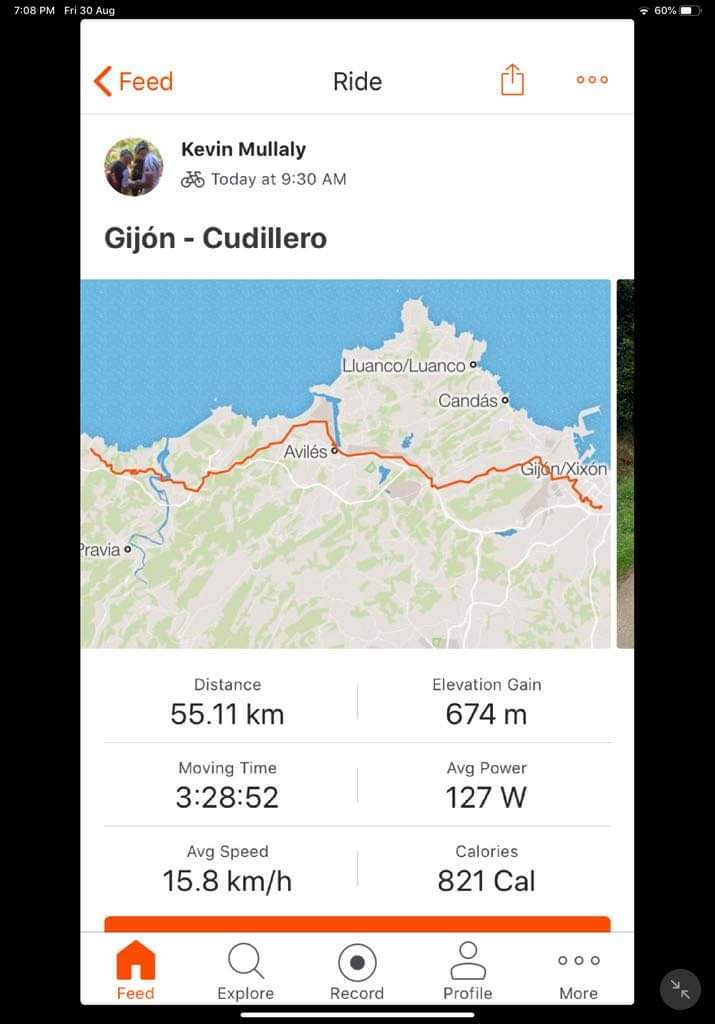Open the ride route map
The image size is (715, 1024).
pos(345,463)
